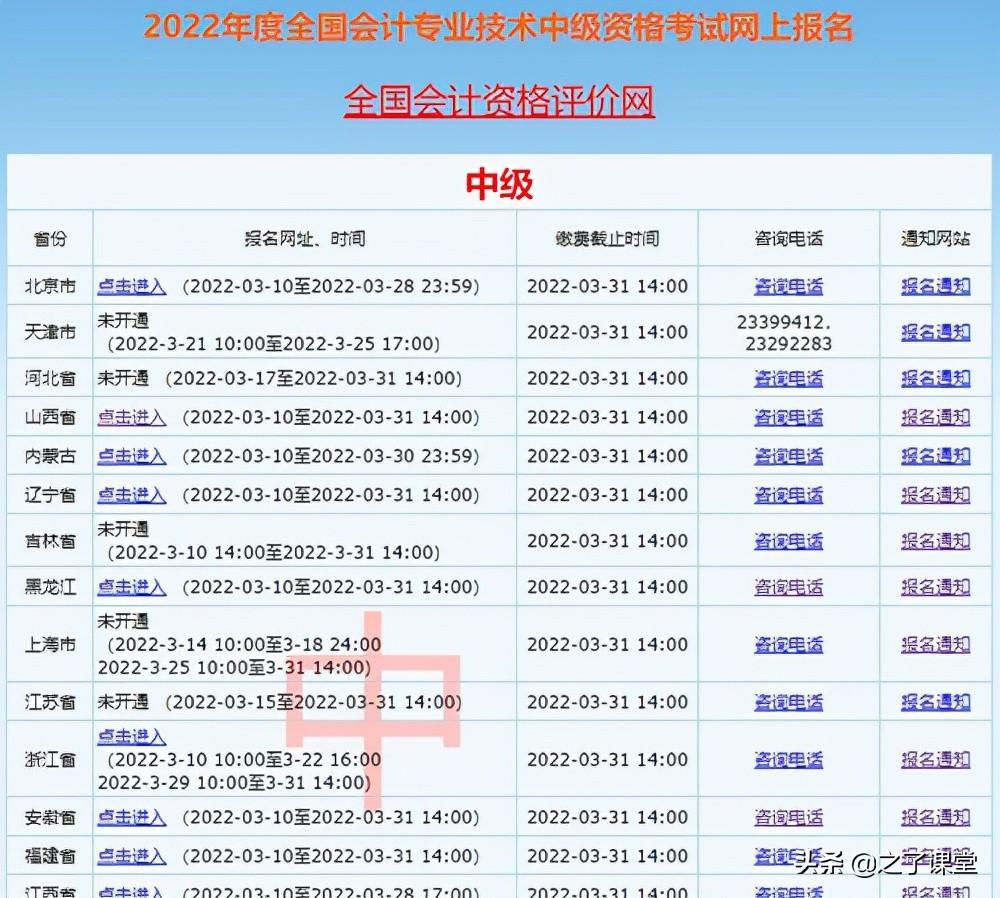Screen dimensions: 1000x898
Task: Open 报名通知 for 浙江省
Action: (x=935, y=760)
